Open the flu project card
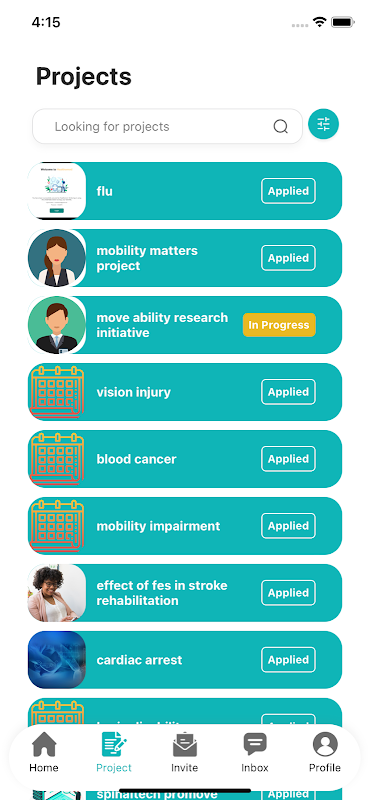The height and width of the screenshot is (800, 370). click(x=185, y=191)
